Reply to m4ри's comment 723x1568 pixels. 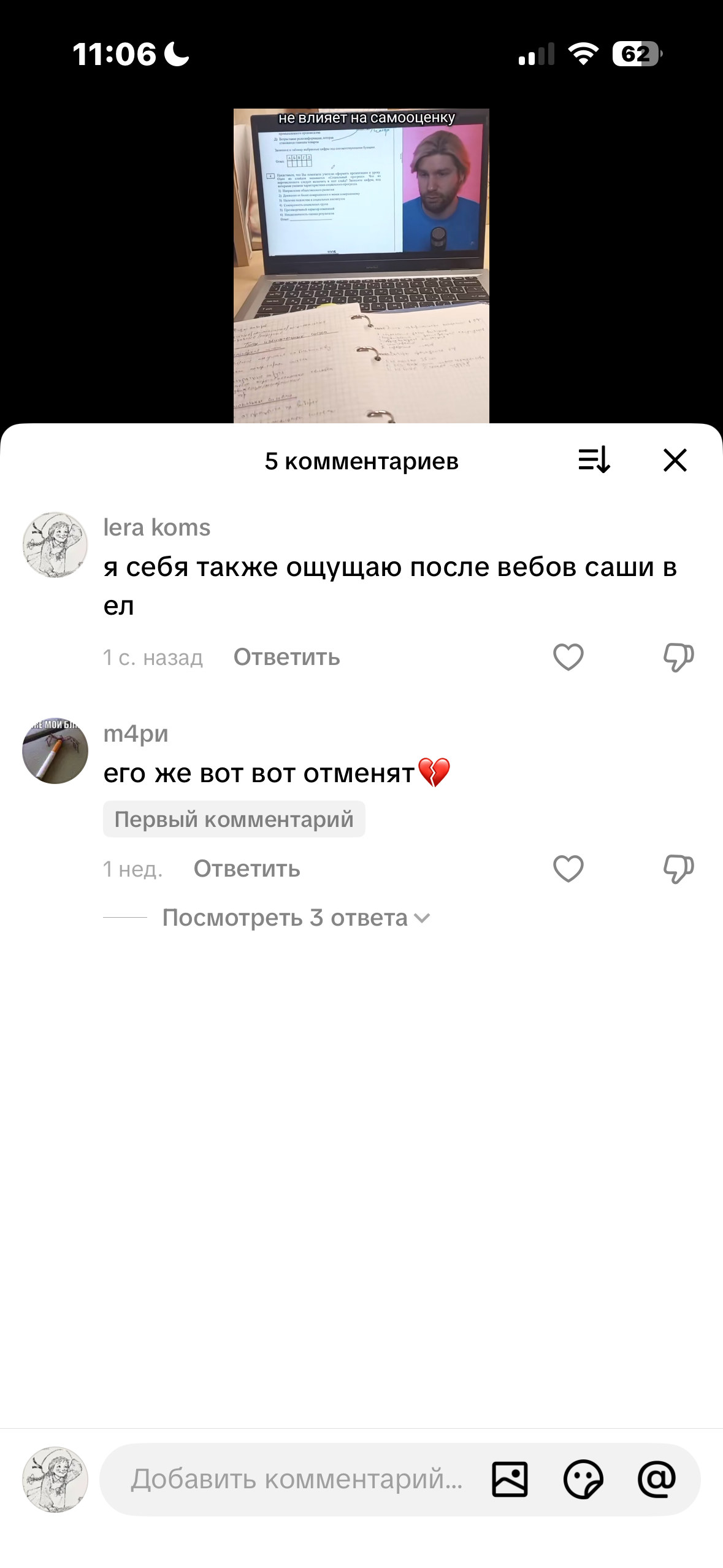[247, 869]
